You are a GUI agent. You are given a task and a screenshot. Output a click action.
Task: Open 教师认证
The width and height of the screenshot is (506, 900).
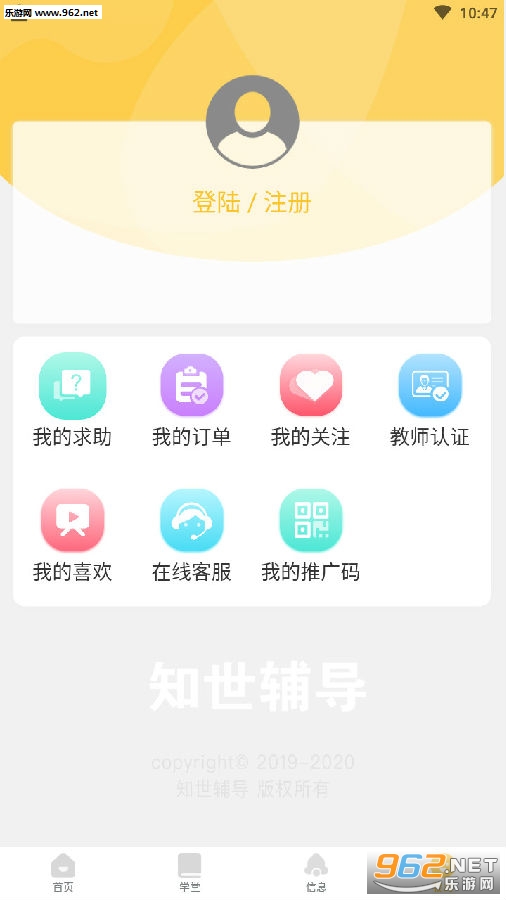point(430,400)
